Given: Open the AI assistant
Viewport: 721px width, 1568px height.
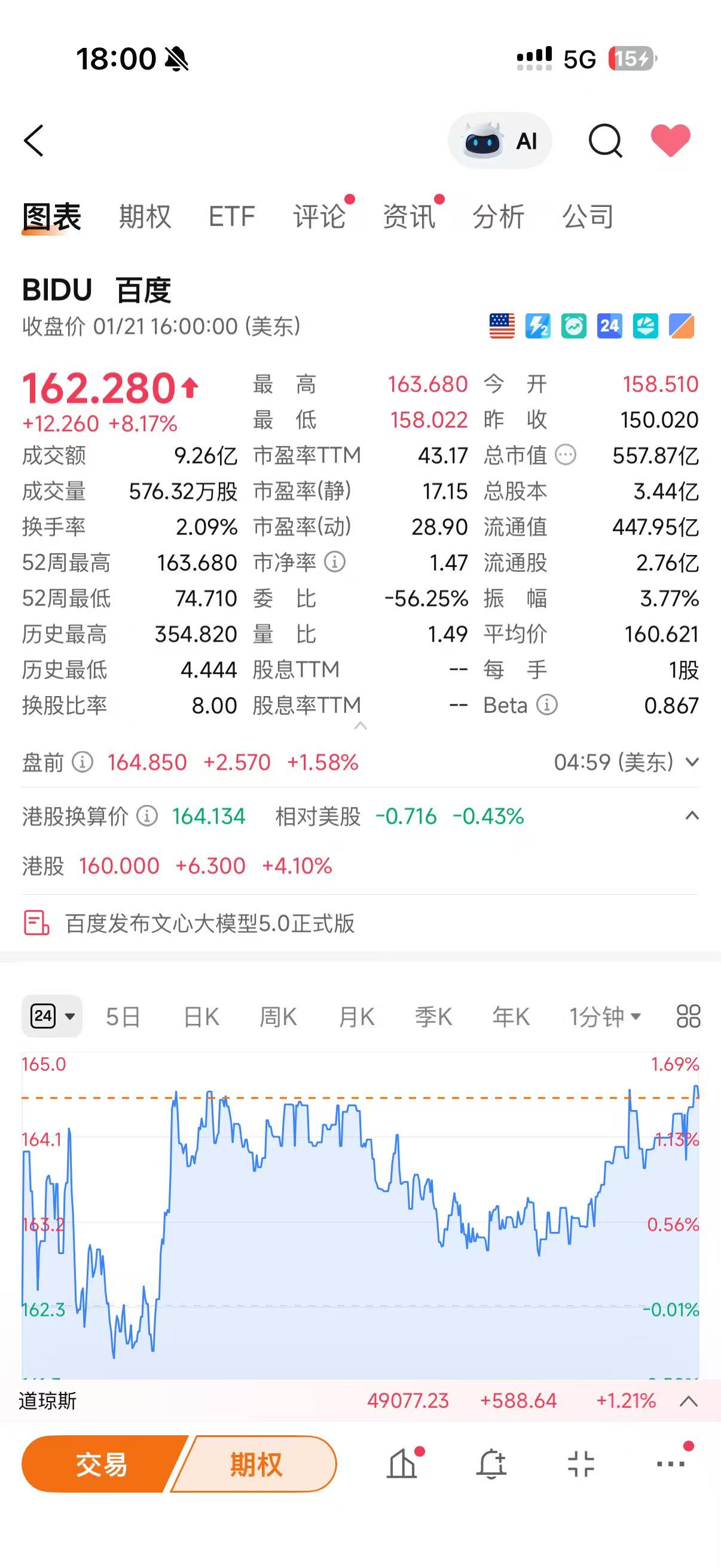Looking at the screenshot, I should [499, 141].
